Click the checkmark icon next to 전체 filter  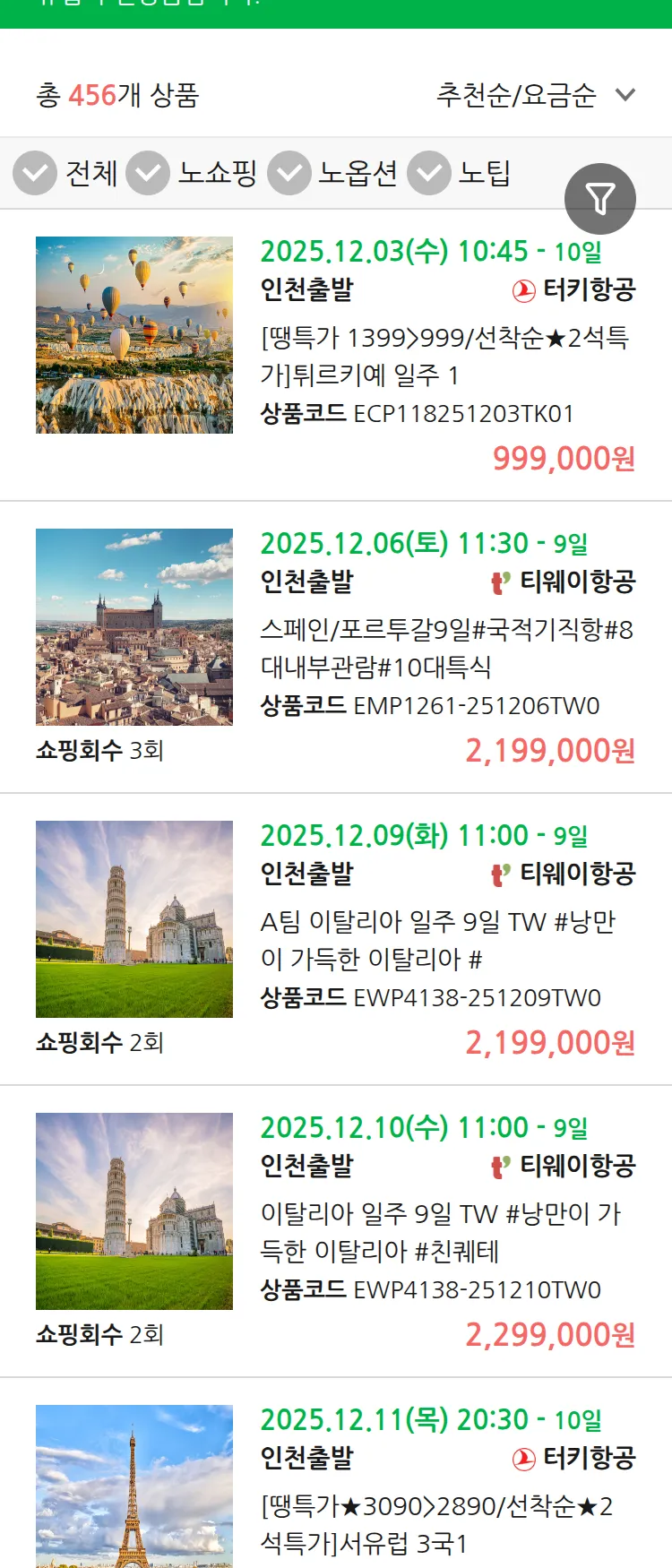(x=34, y=173)
